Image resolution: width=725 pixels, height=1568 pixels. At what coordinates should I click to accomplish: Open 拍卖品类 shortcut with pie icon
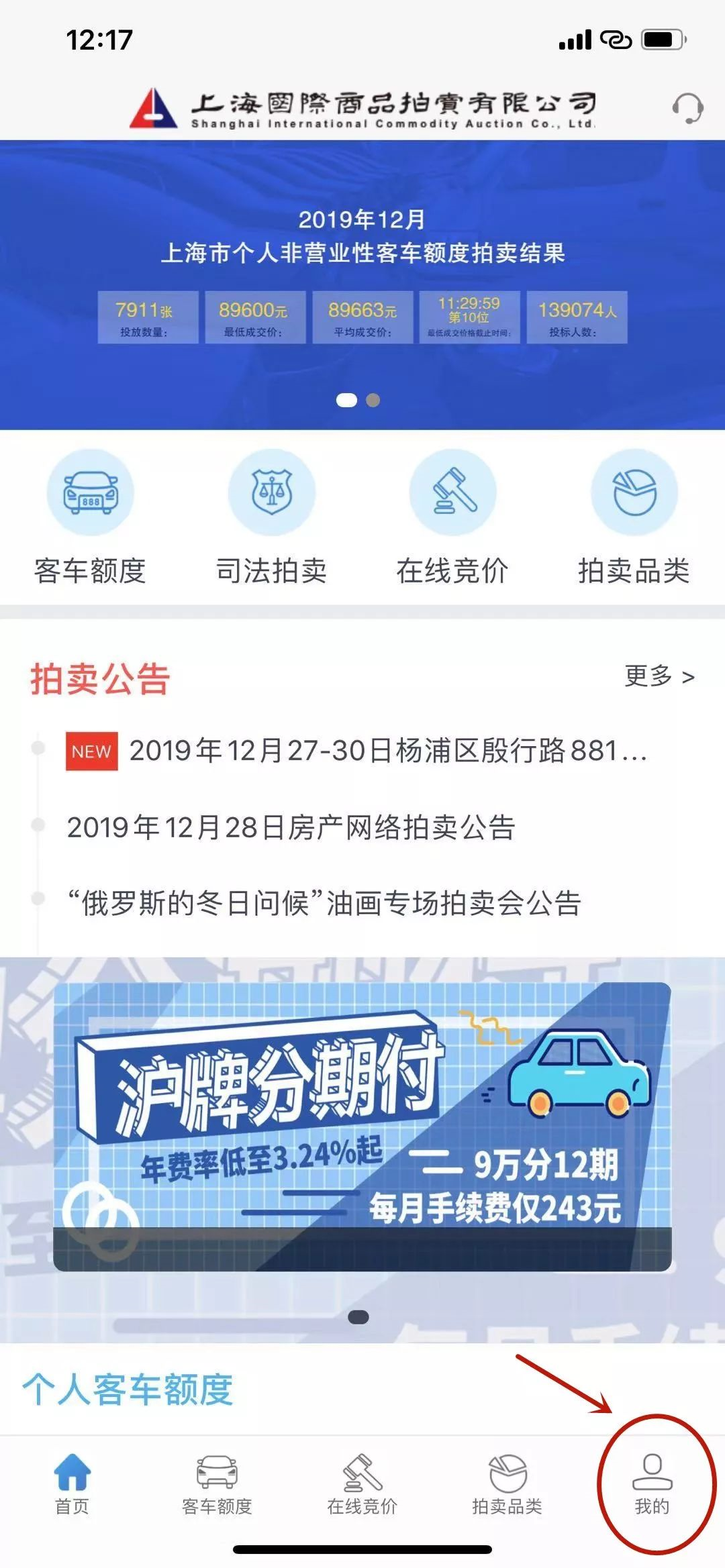click(x=634, y=517)
